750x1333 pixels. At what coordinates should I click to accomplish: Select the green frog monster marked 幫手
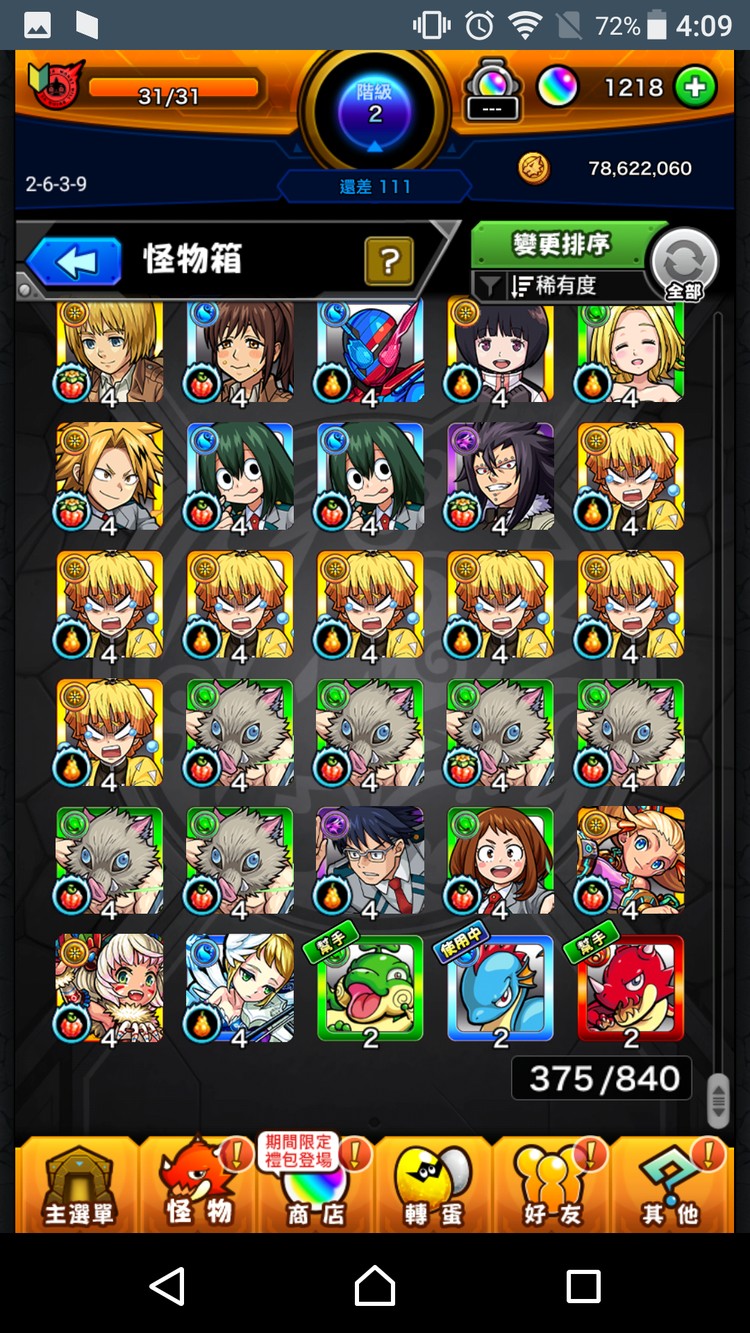pyautogui.click(x=370, y=990)
